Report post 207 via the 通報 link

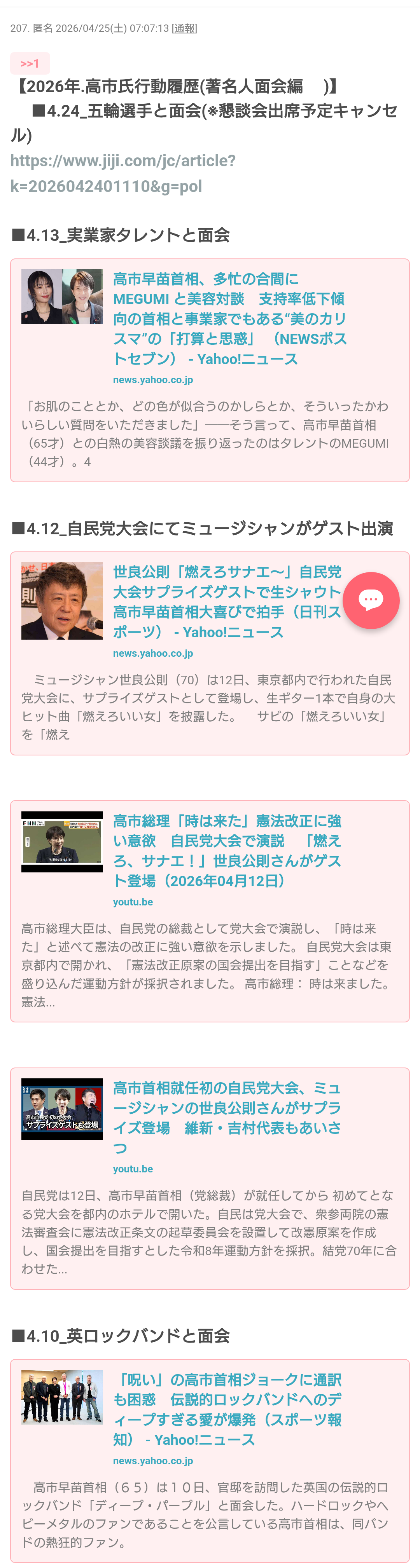click(184, 29)
